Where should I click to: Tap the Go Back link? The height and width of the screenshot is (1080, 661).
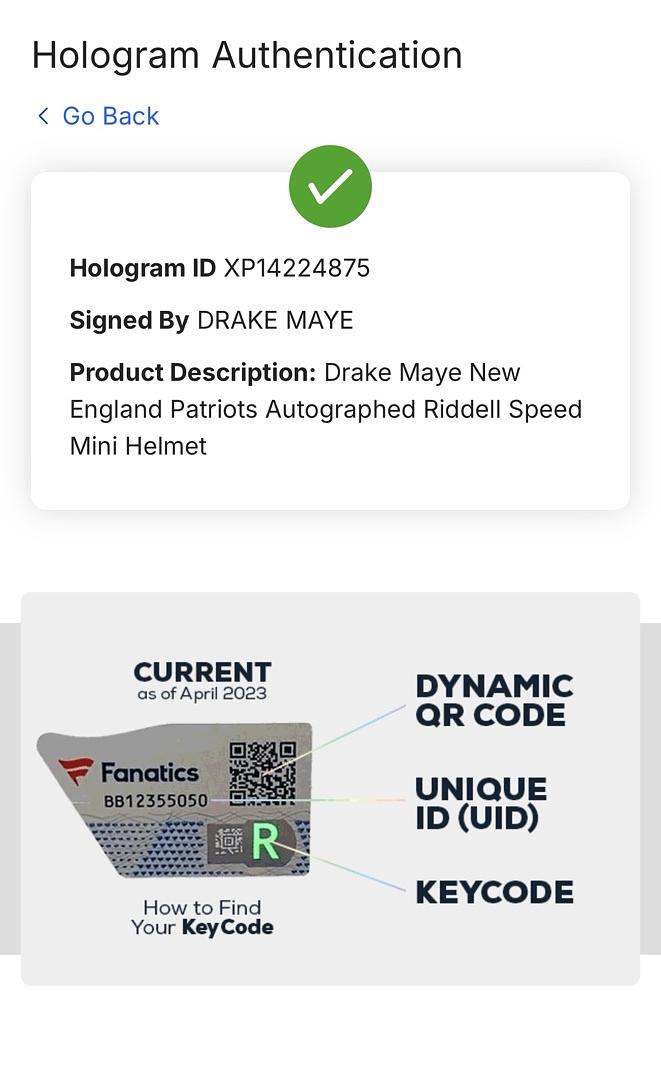[99, 116]
